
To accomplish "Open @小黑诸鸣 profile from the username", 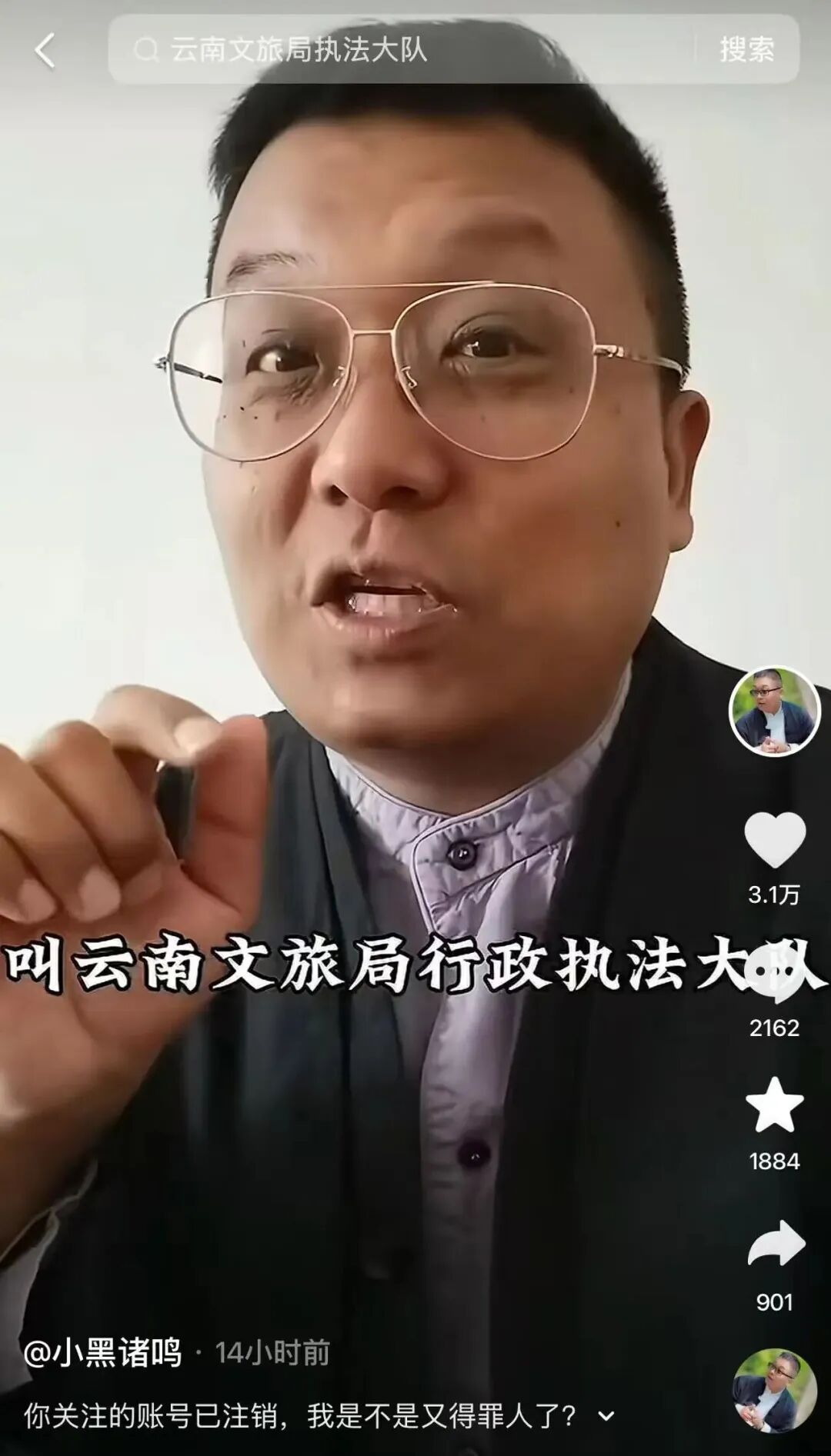I will tap(102, 1352).
